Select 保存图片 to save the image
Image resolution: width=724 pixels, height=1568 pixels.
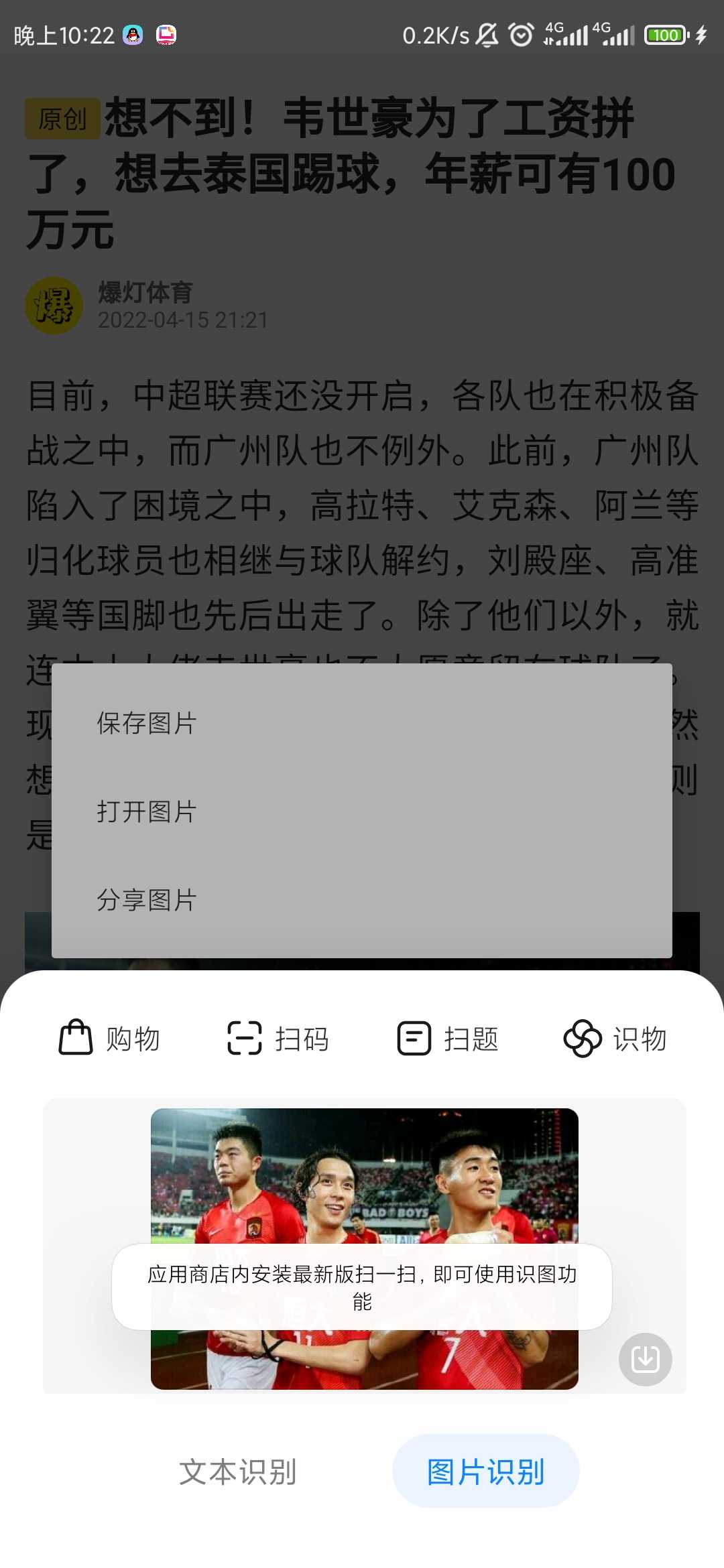tap(147, 723)
